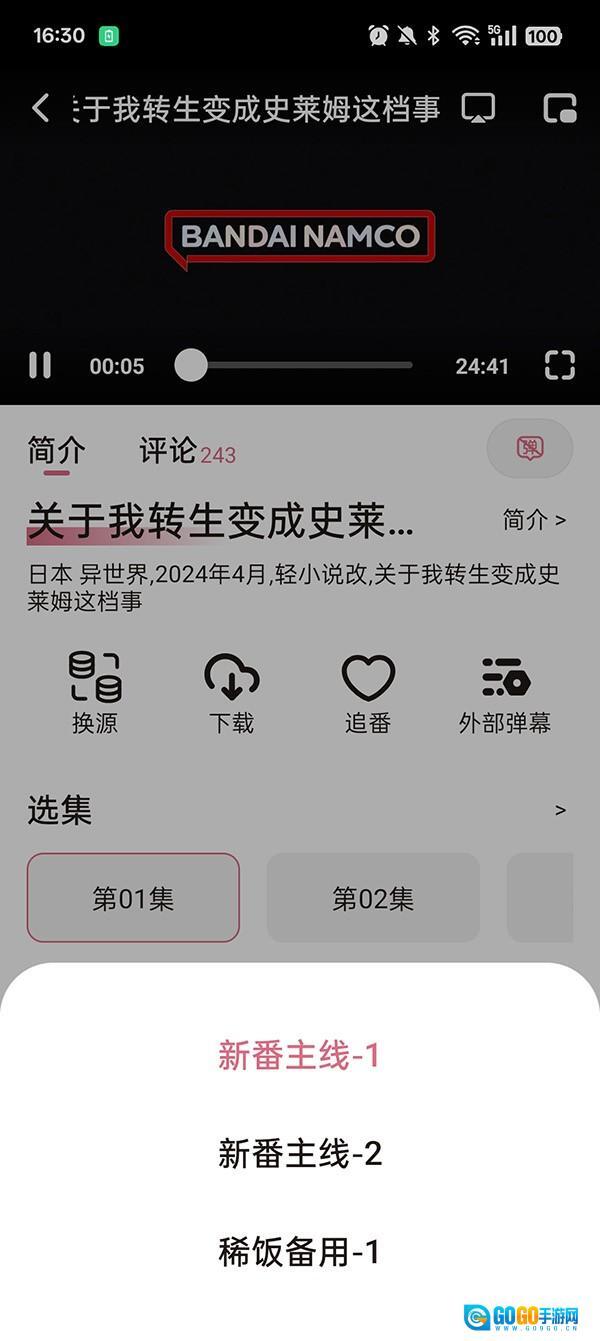Expand the 简介 details link
The height and width of the screenshot is (1341, 600).
pyautogui.click(x=534, y=520)
